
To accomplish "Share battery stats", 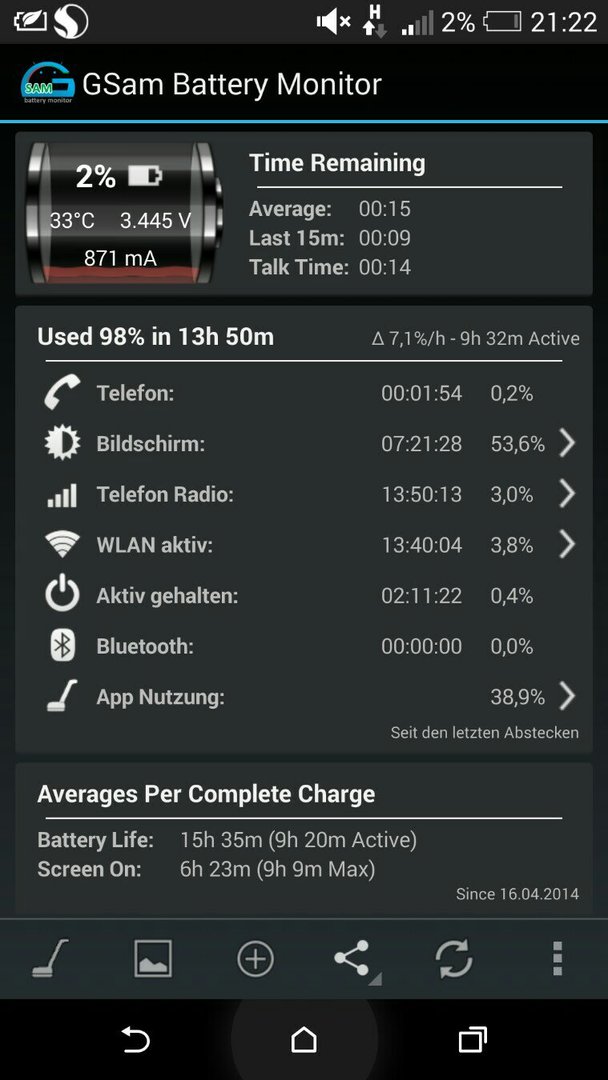I will click(353, 958).
